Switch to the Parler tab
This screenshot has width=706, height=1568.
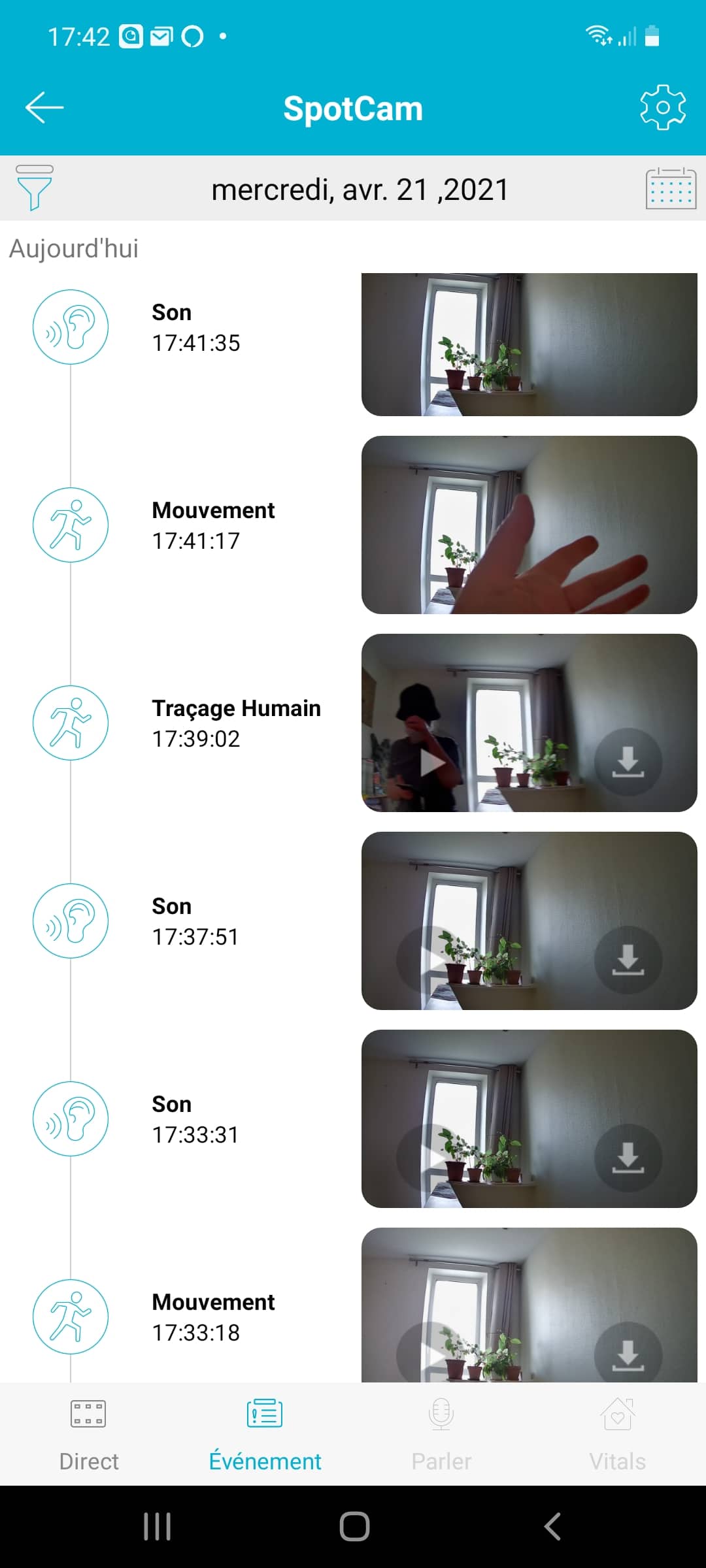441,1434
